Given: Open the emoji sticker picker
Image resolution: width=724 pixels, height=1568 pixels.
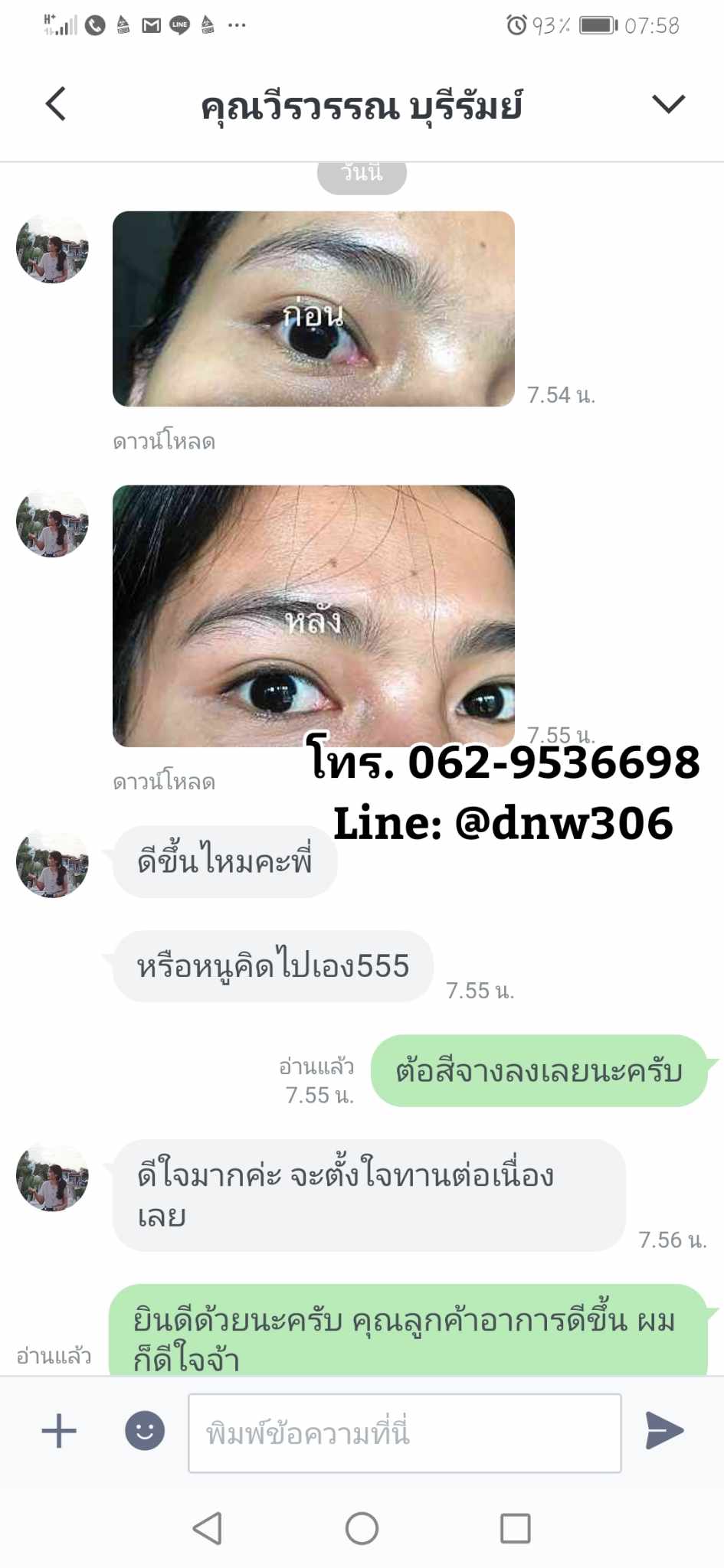Looking at the screenshot, I should 145,1431.
